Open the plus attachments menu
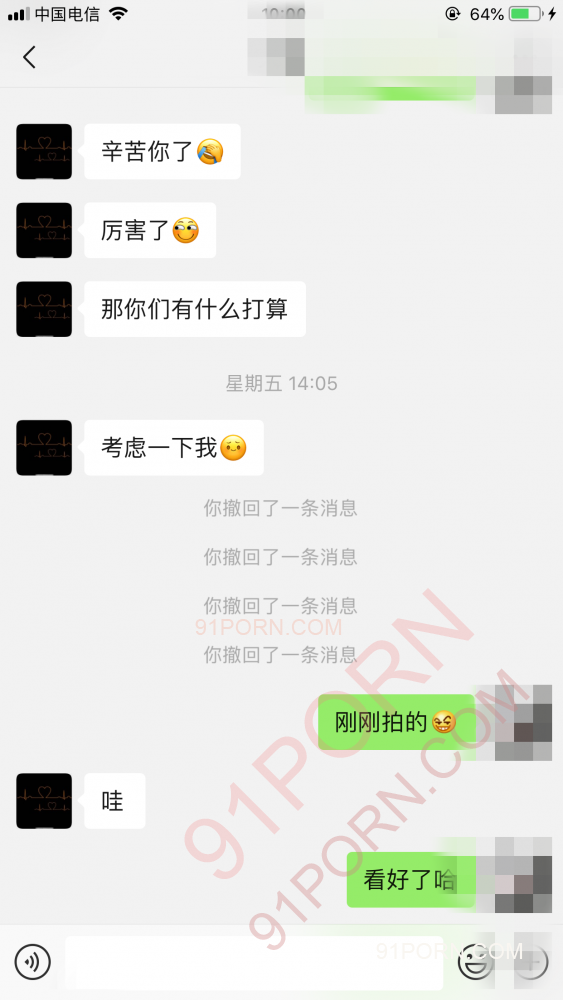This screenshot has width=563, height=1000. 530,961
